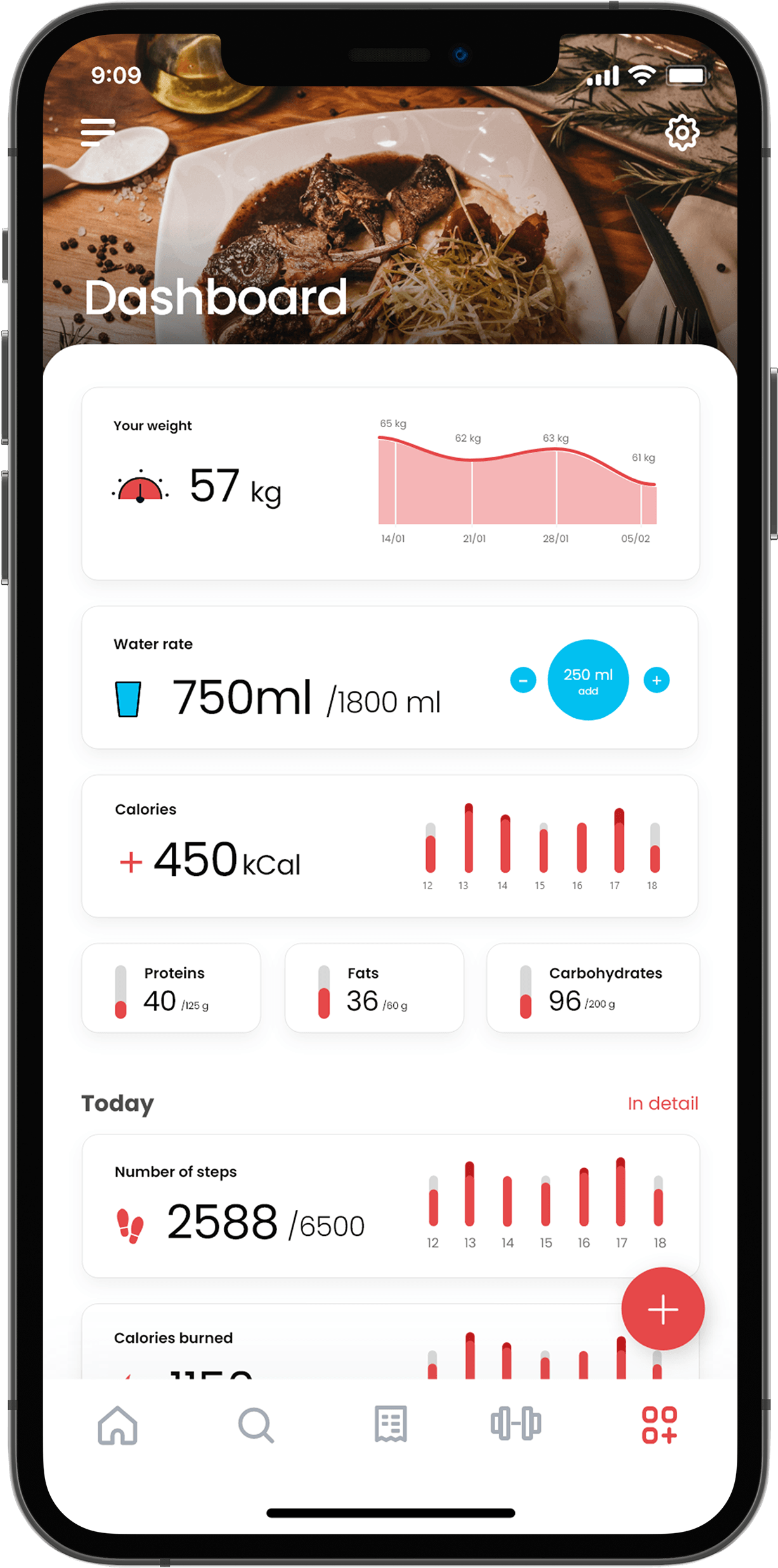778x1568 pixels.
Task: Open the hamburger menu
Action: [x=98, y=132]
